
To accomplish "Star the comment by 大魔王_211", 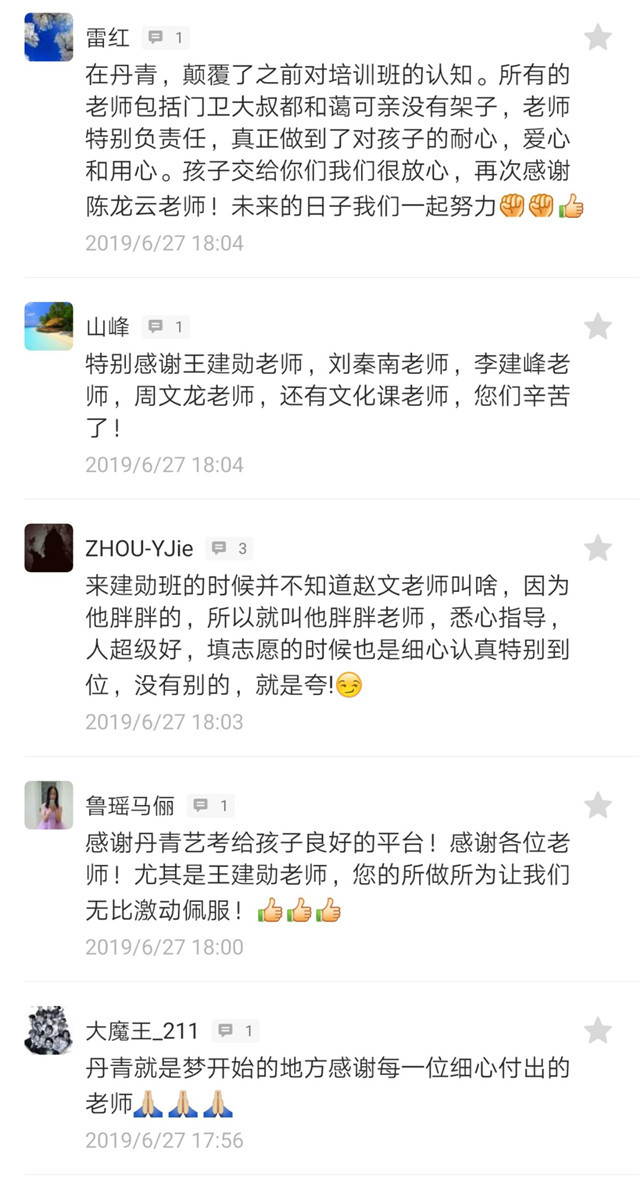I will coord(598,1030).
